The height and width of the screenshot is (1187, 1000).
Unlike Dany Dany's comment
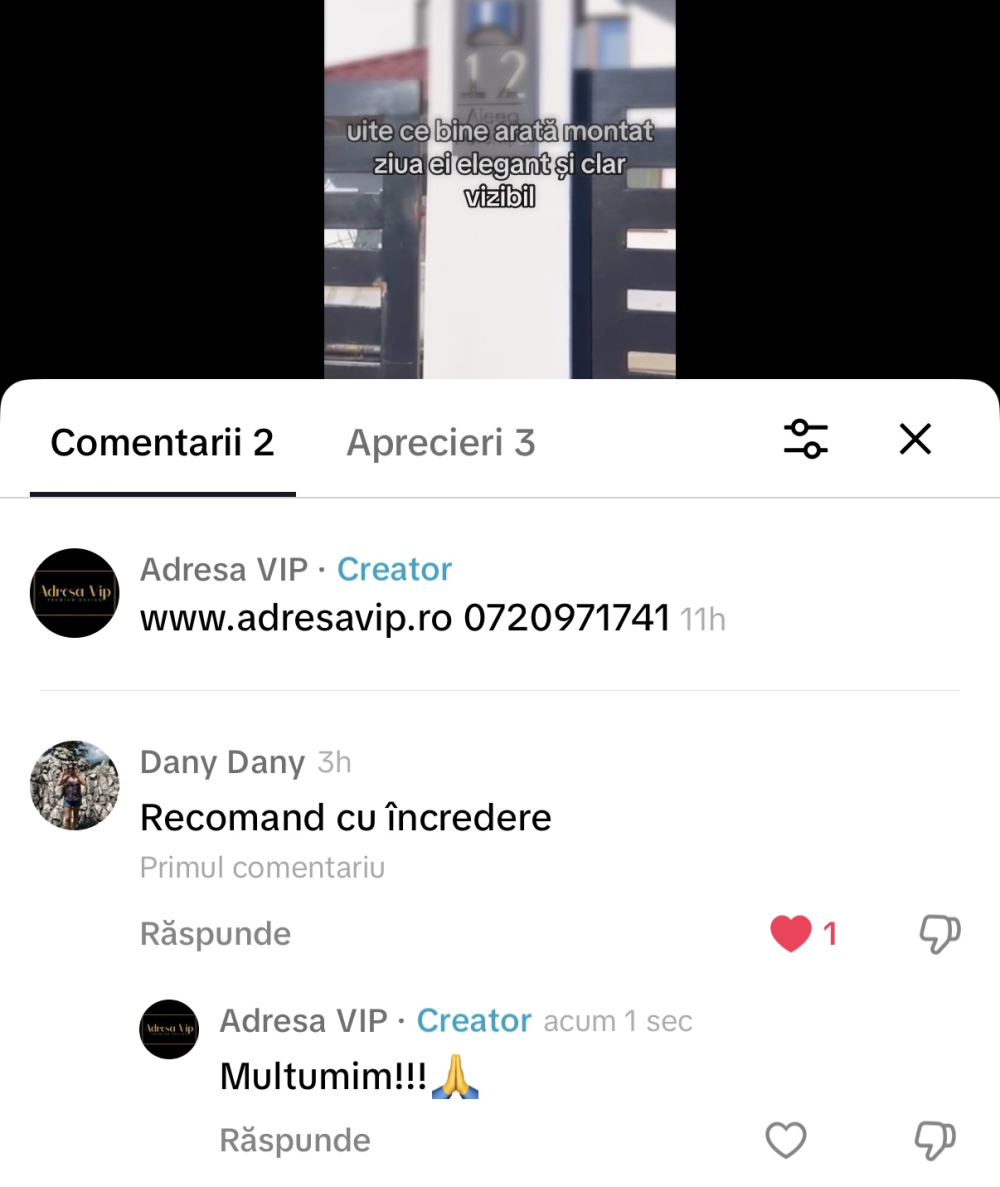click(790, 934)
